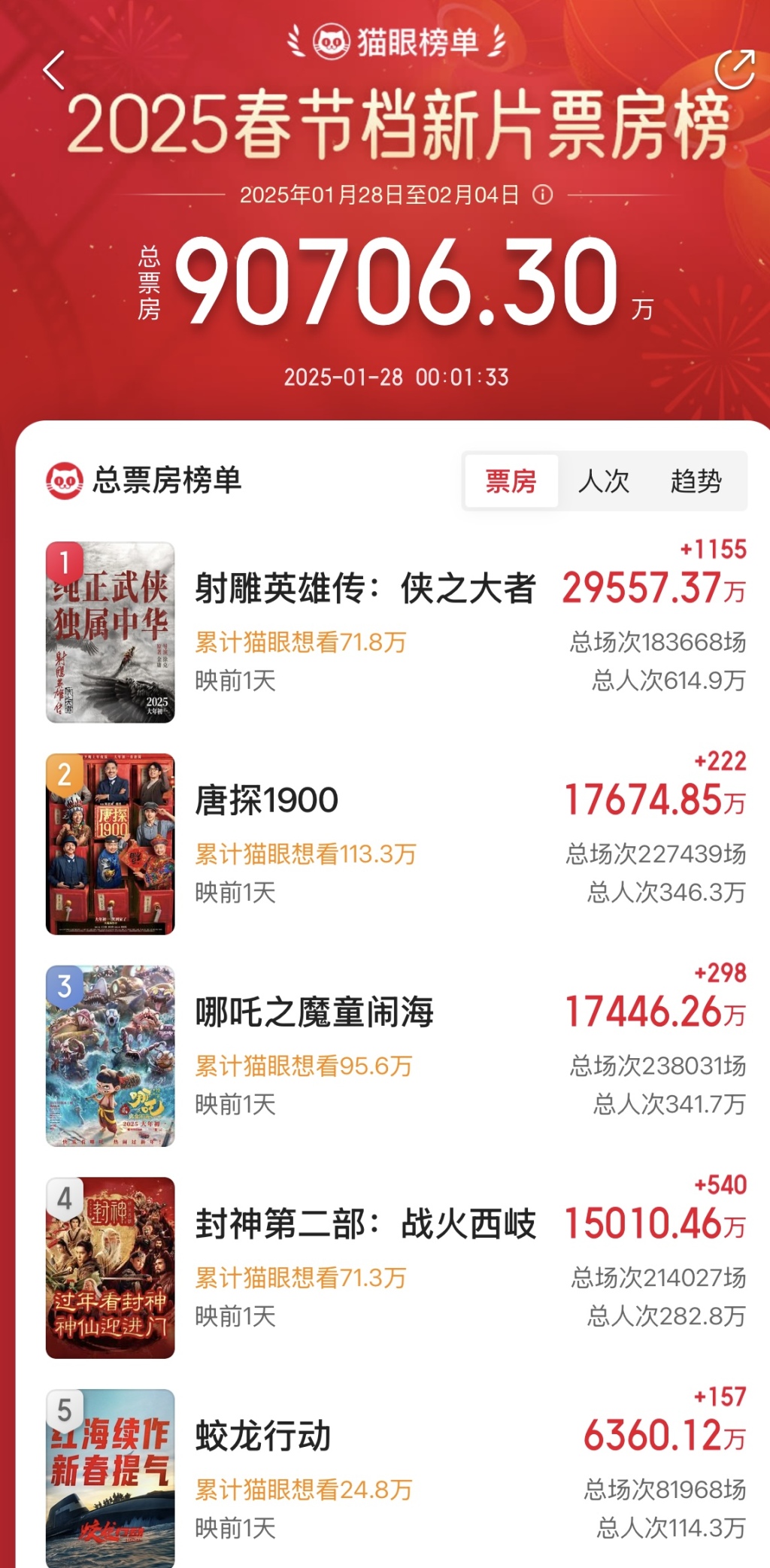
Task: Share this box office ranking
Action: click(x=734, y=70)
